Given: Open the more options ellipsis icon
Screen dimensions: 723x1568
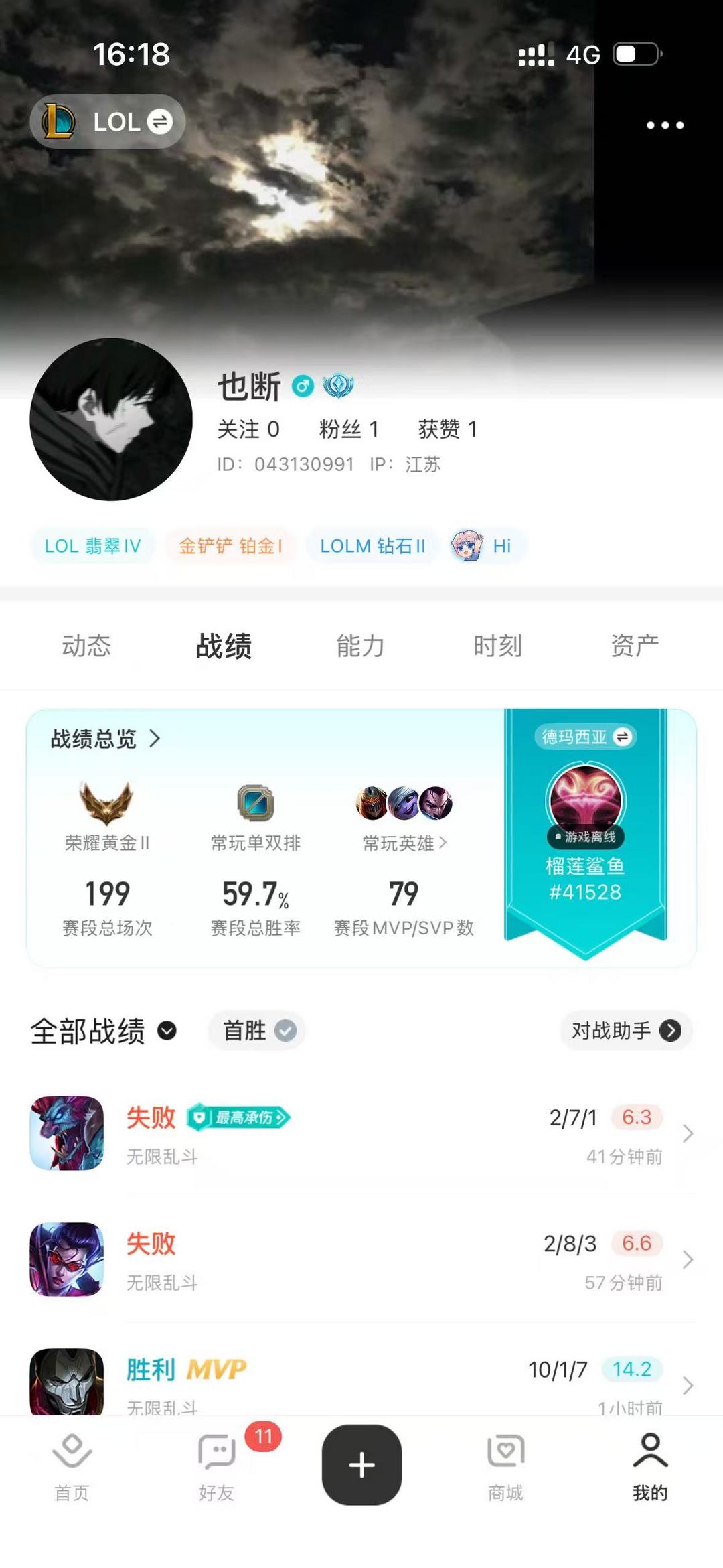Looking at the screenshot, I should pyautogui.click(x=664, y=125).
